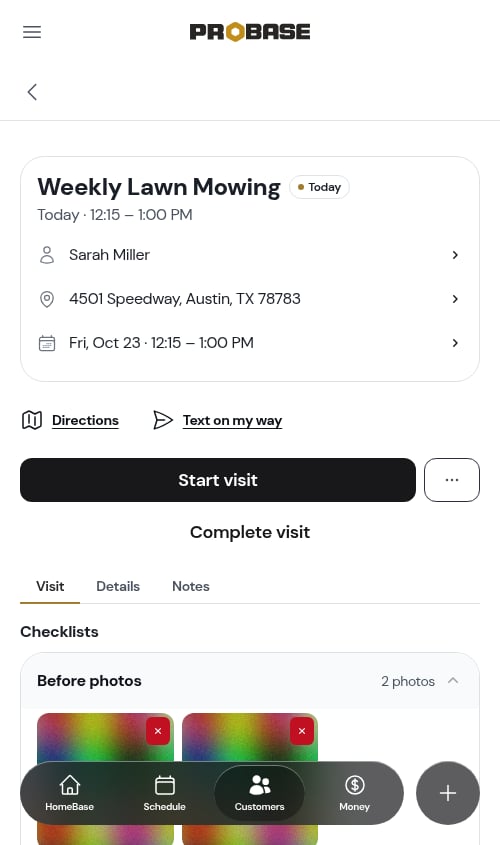Remove the first before photo
Screen dimensions: 500x845
click(158, 731)
